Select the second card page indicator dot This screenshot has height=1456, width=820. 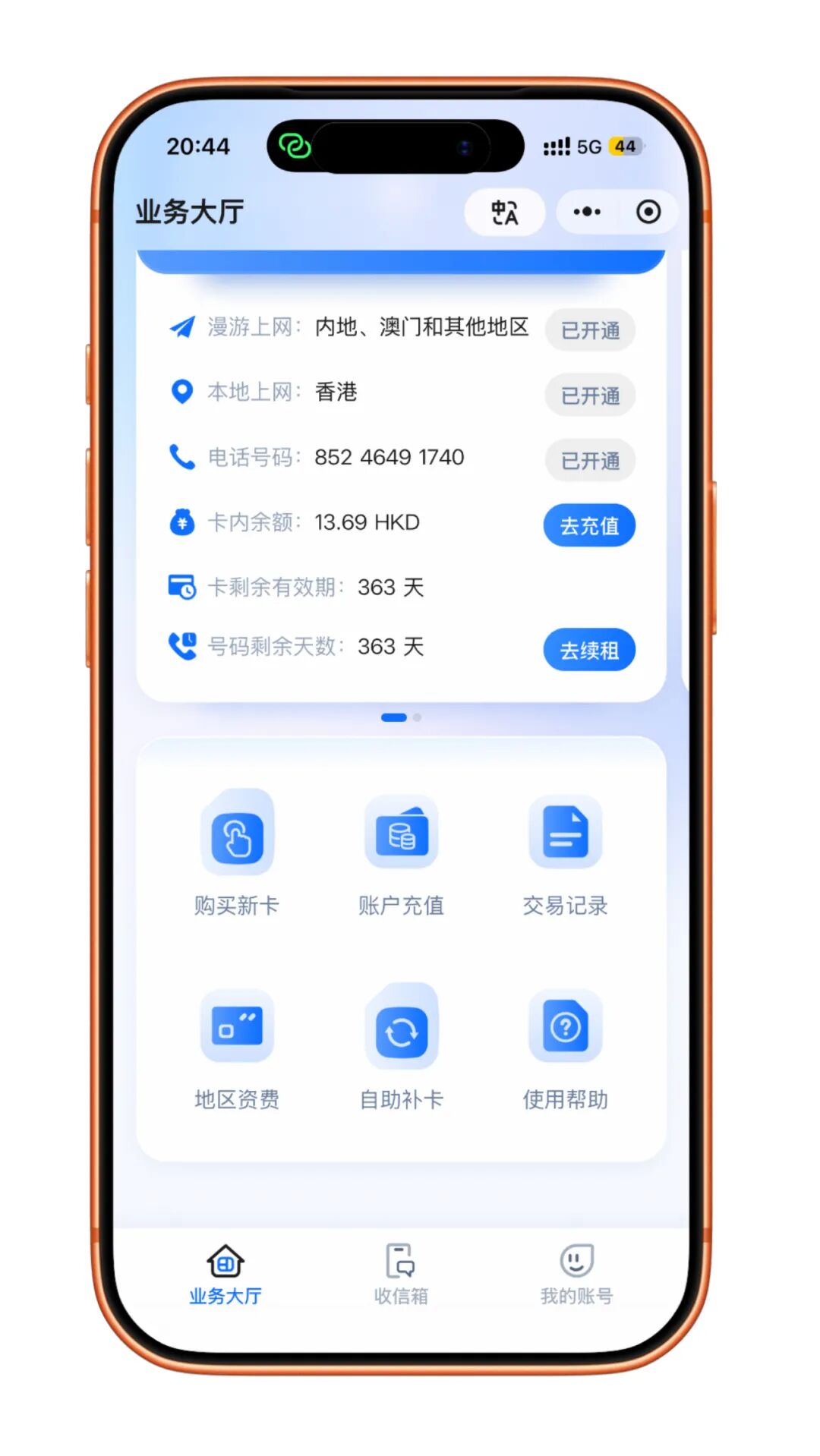417,717
